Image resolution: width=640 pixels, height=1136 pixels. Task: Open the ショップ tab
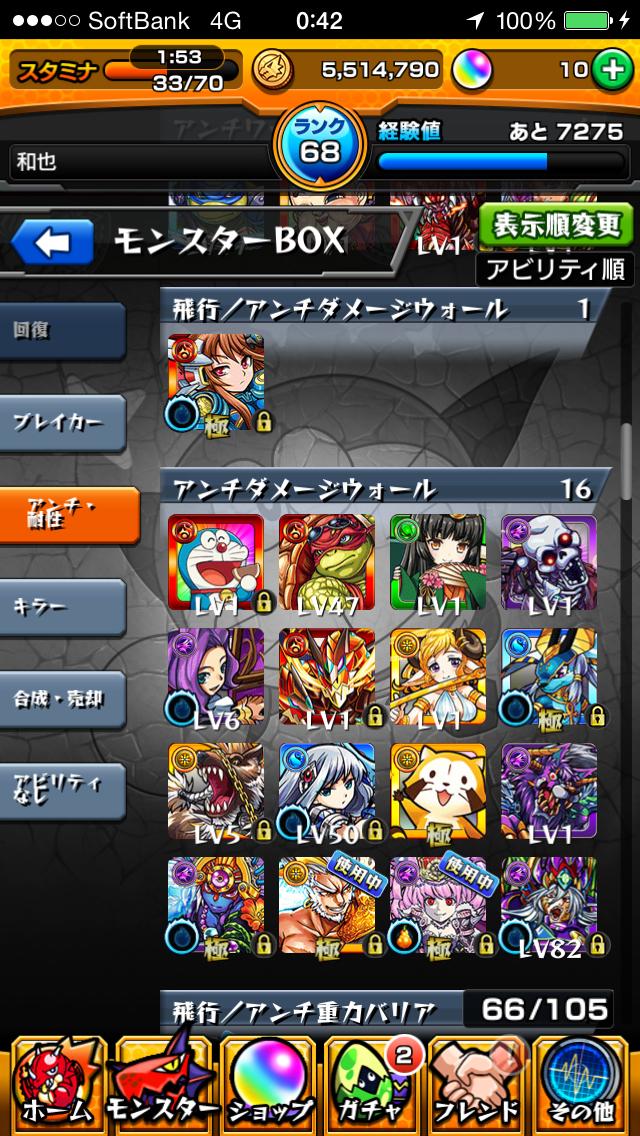coord(267,1083)
